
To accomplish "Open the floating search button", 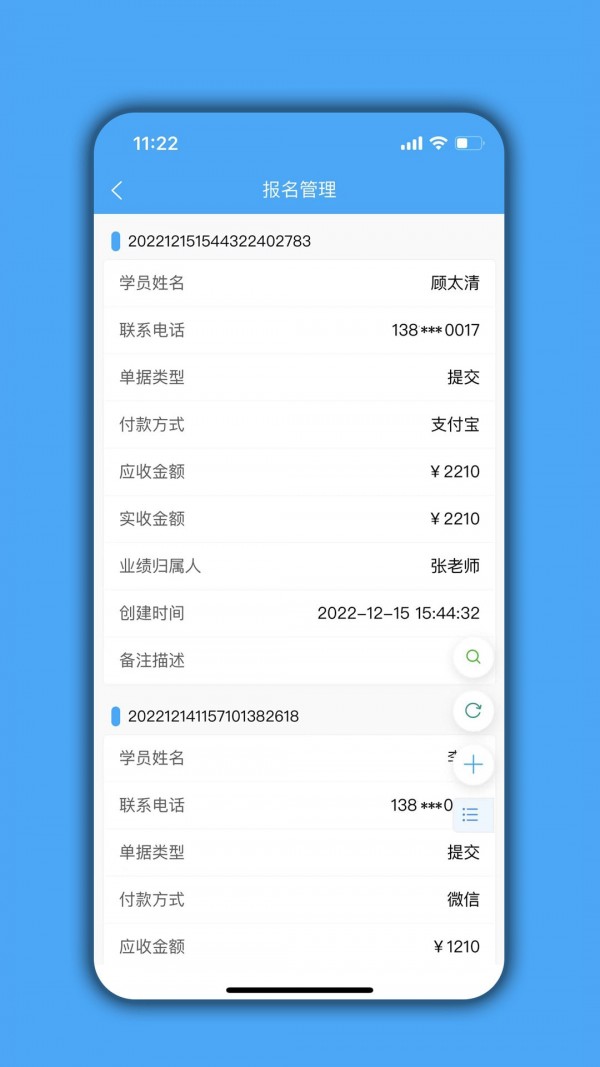I will 473,657.
